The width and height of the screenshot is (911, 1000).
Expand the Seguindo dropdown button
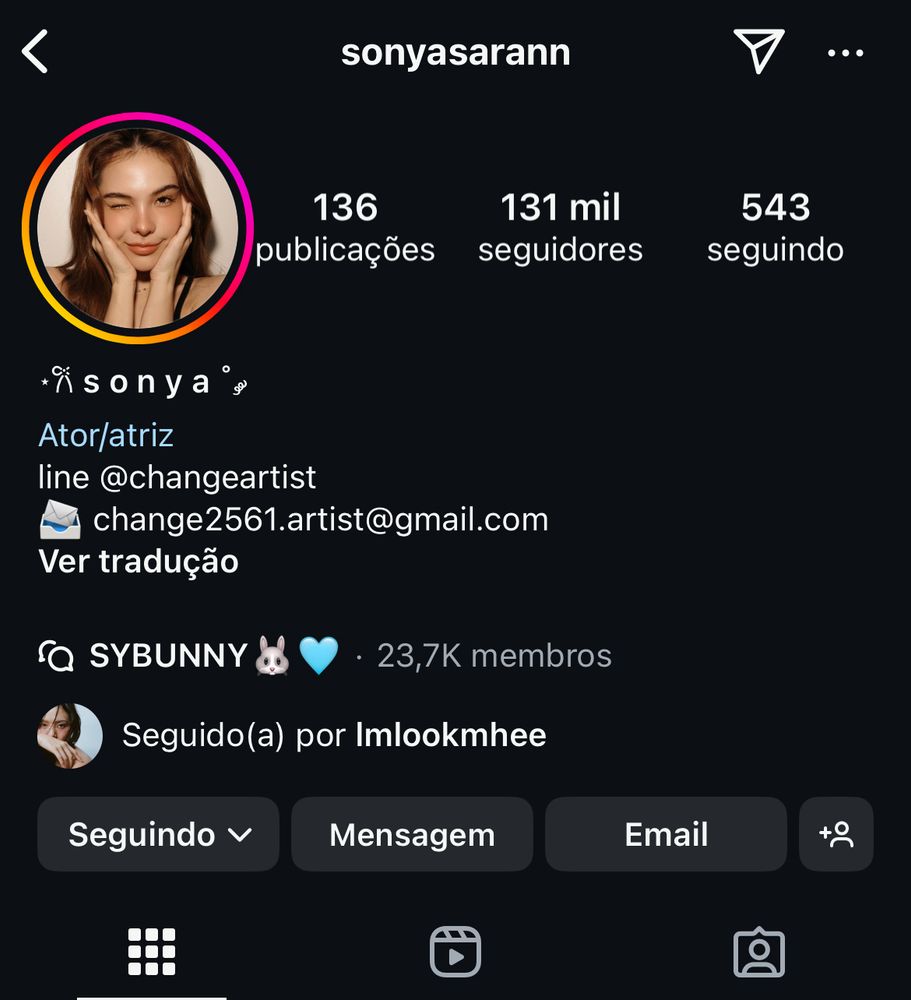tap(158, 834)
